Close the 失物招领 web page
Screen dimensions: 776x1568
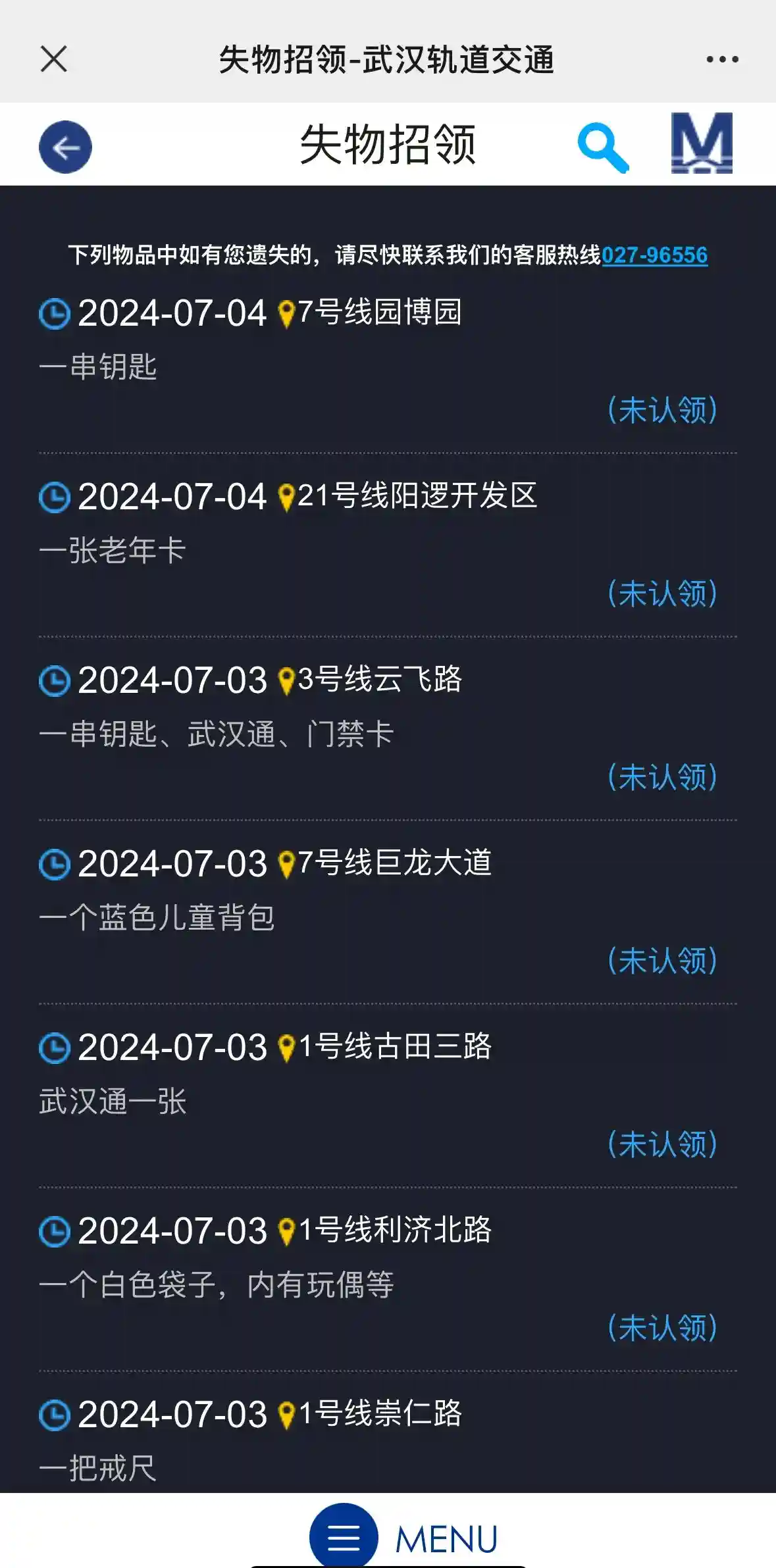(54, 59)
